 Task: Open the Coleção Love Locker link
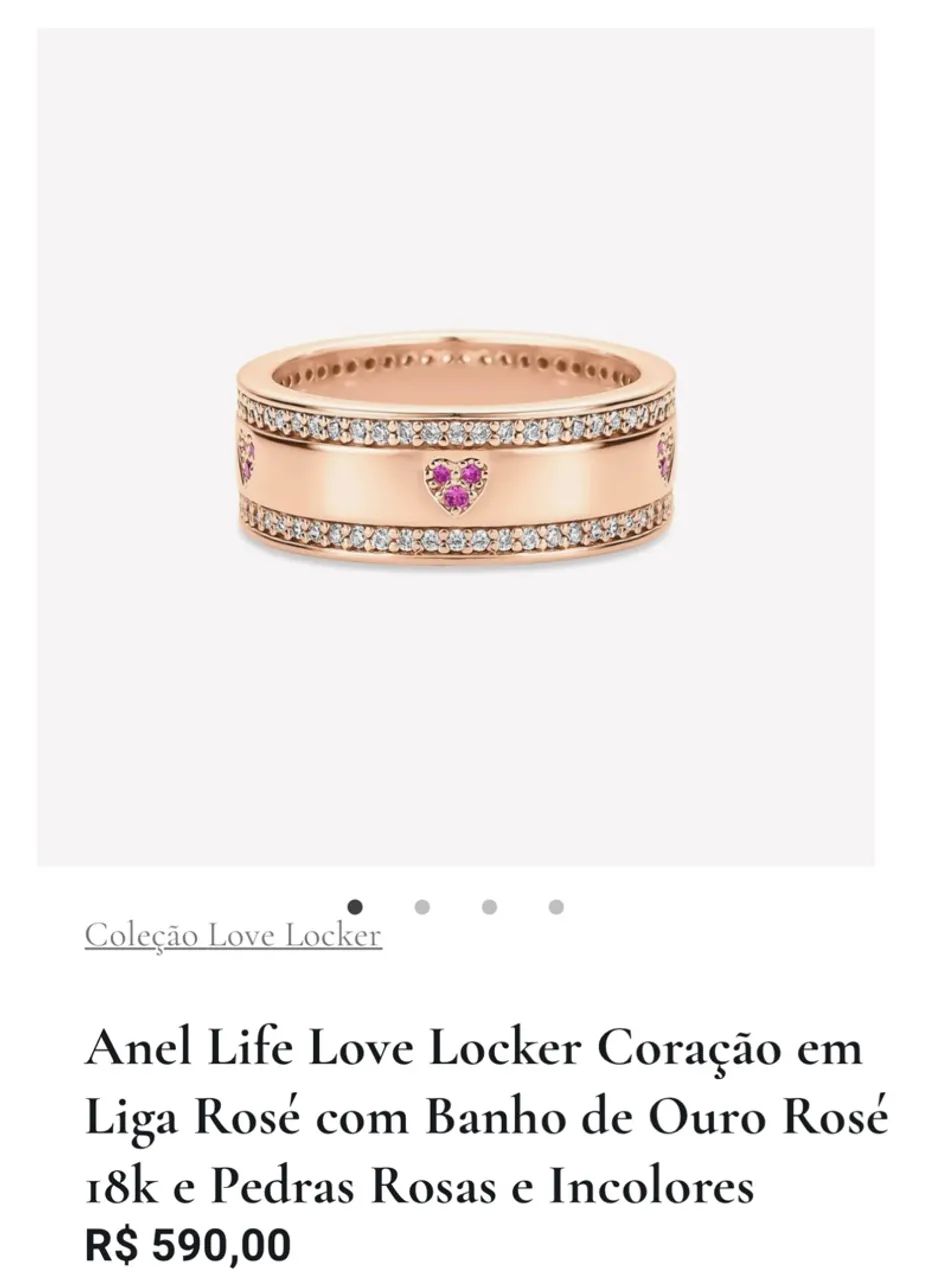pyautogui.click(x=233, y=936)
